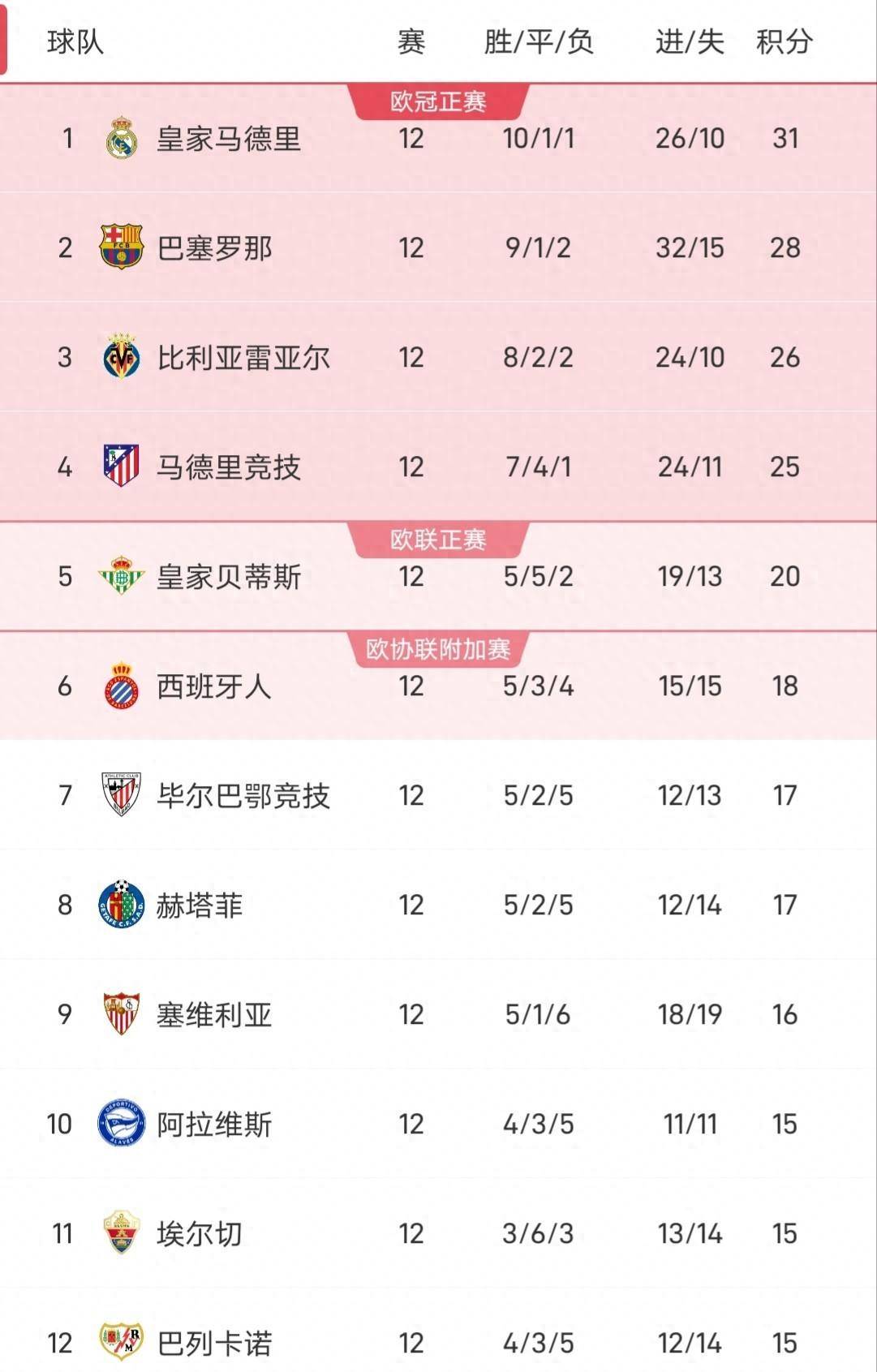Click the Real Betis crest logo
This screenshot has width=877, height=1372.
tap(120, 574)
